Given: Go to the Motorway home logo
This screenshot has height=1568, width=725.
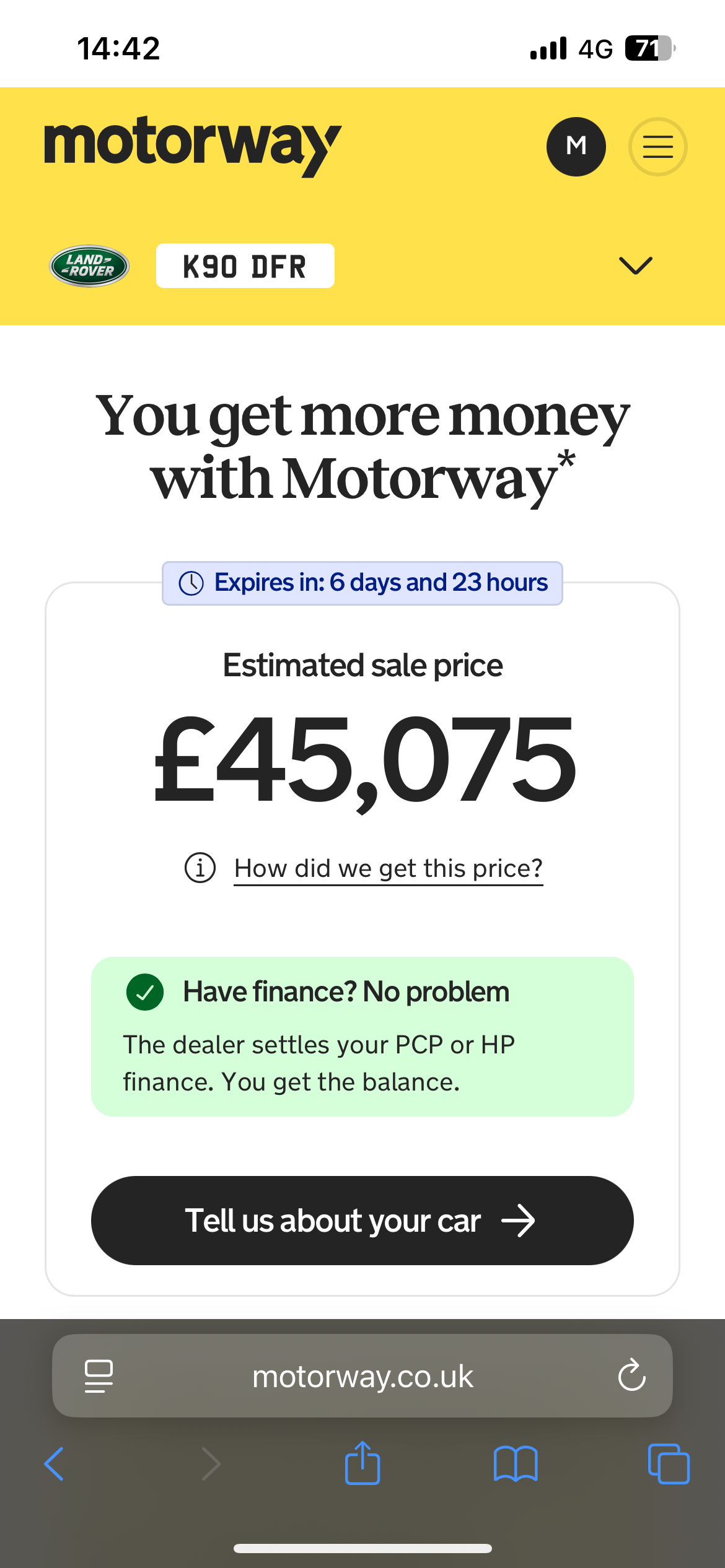Looking at the screenshot, I should point(193,146).
